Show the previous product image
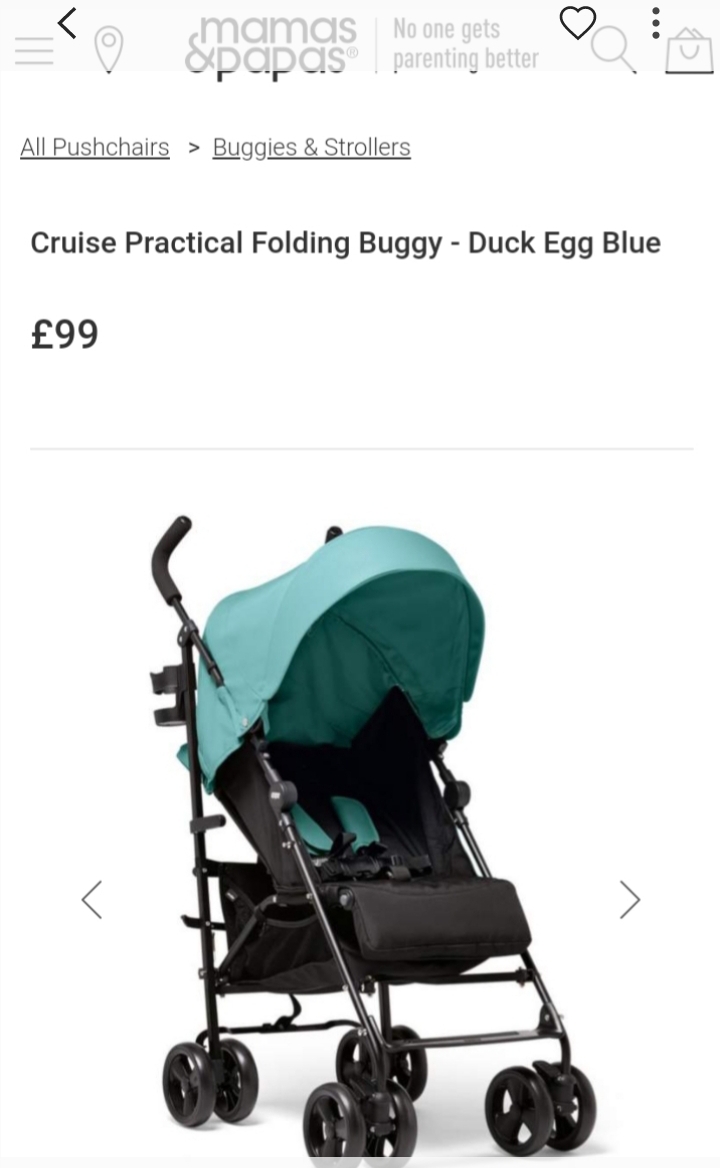Screen dimensions: 720x1168 92,899
